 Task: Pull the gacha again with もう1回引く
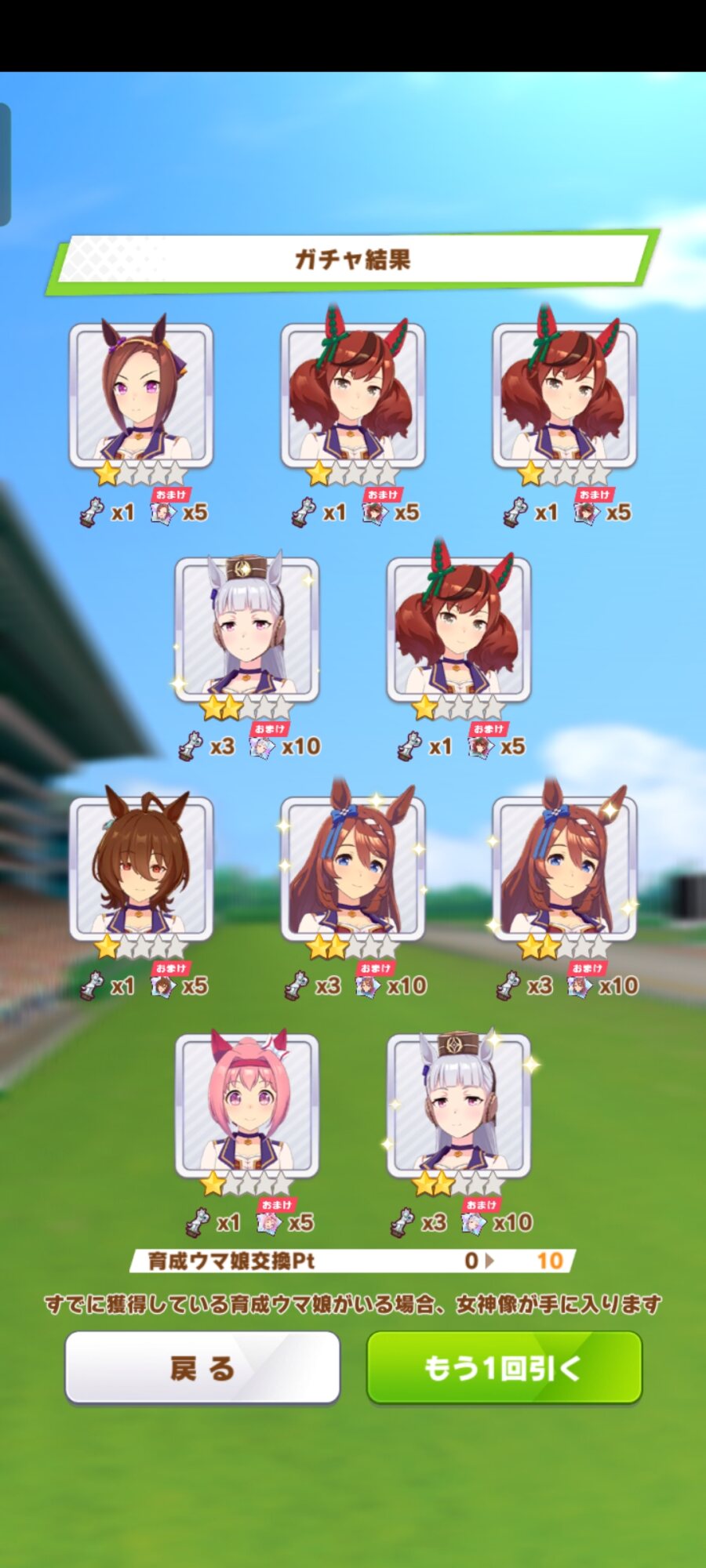[504, 1368]
